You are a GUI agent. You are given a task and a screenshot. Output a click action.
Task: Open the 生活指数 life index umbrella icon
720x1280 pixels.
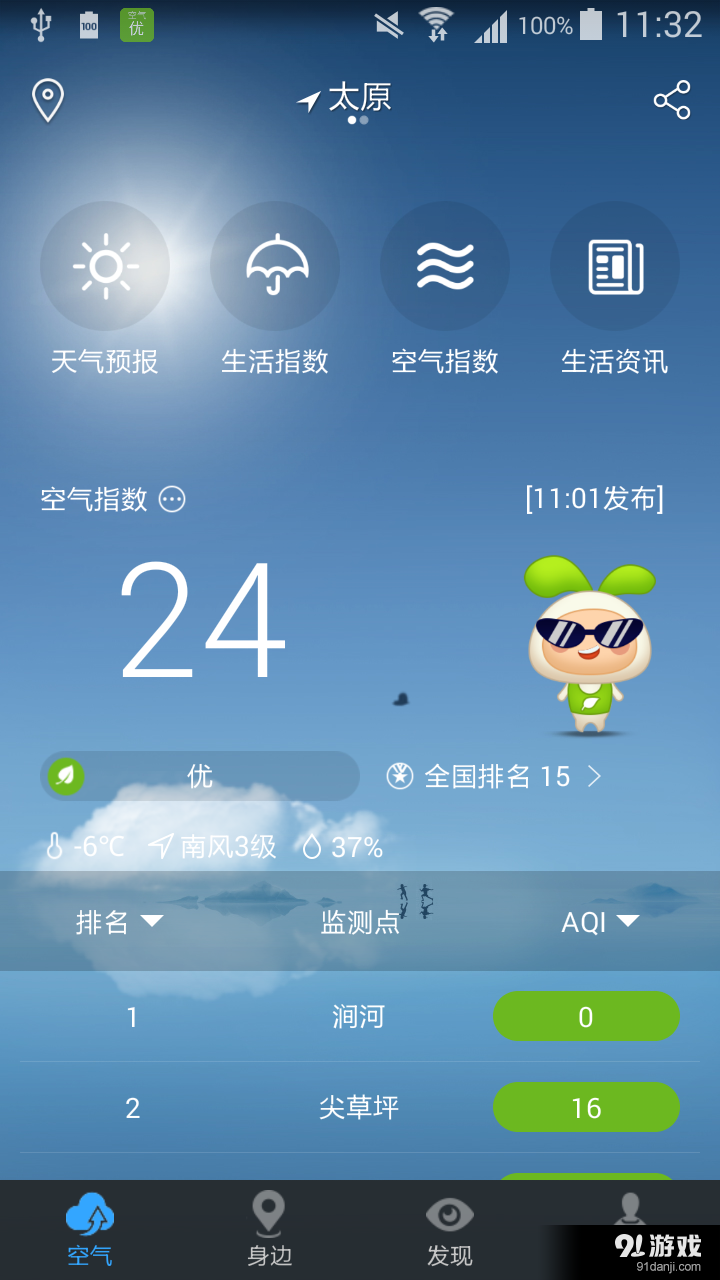pos(275,265)
